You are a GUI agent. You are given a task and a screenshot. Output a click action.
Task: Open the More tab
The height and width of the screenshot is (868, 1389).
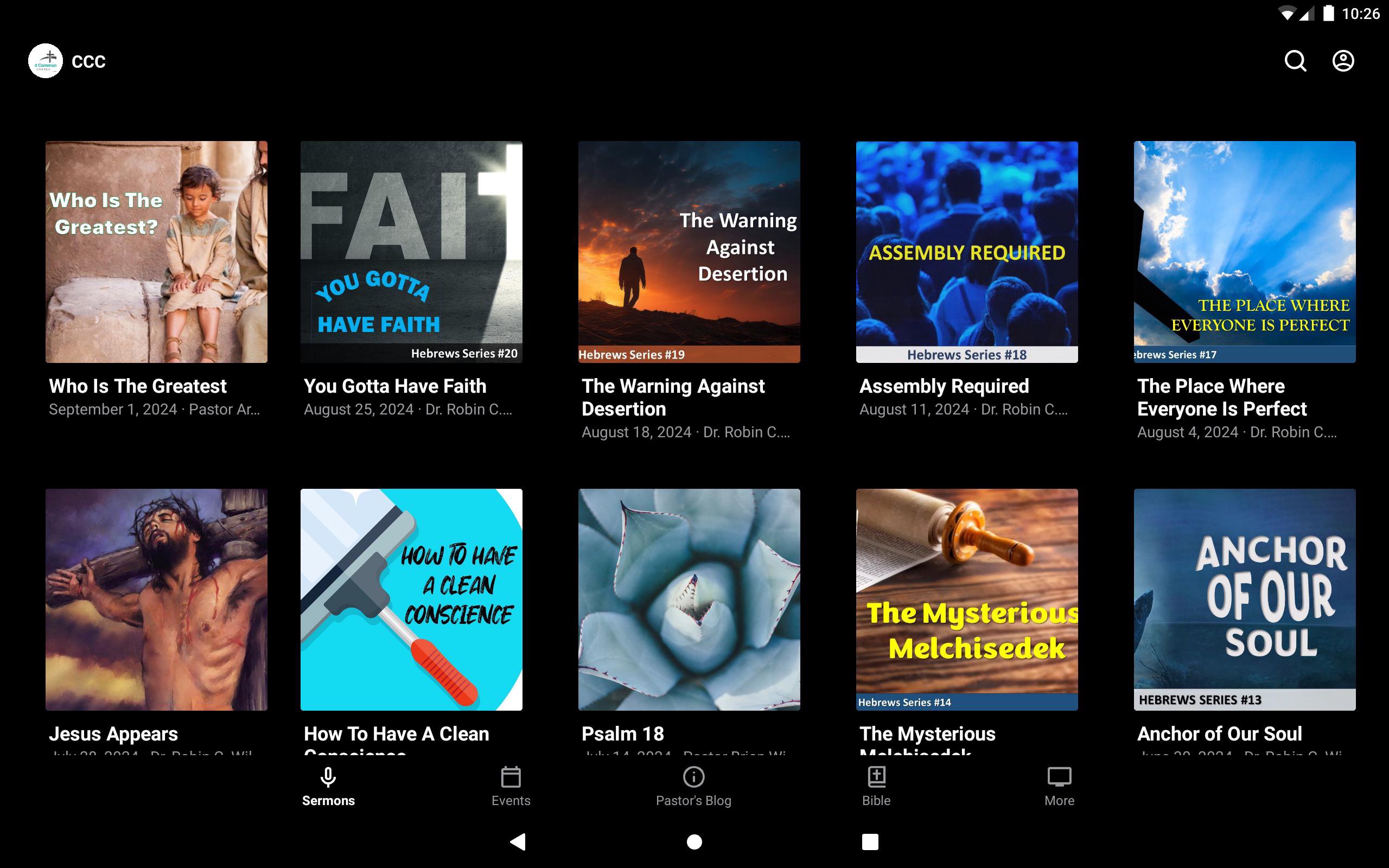pos(1059,787)
